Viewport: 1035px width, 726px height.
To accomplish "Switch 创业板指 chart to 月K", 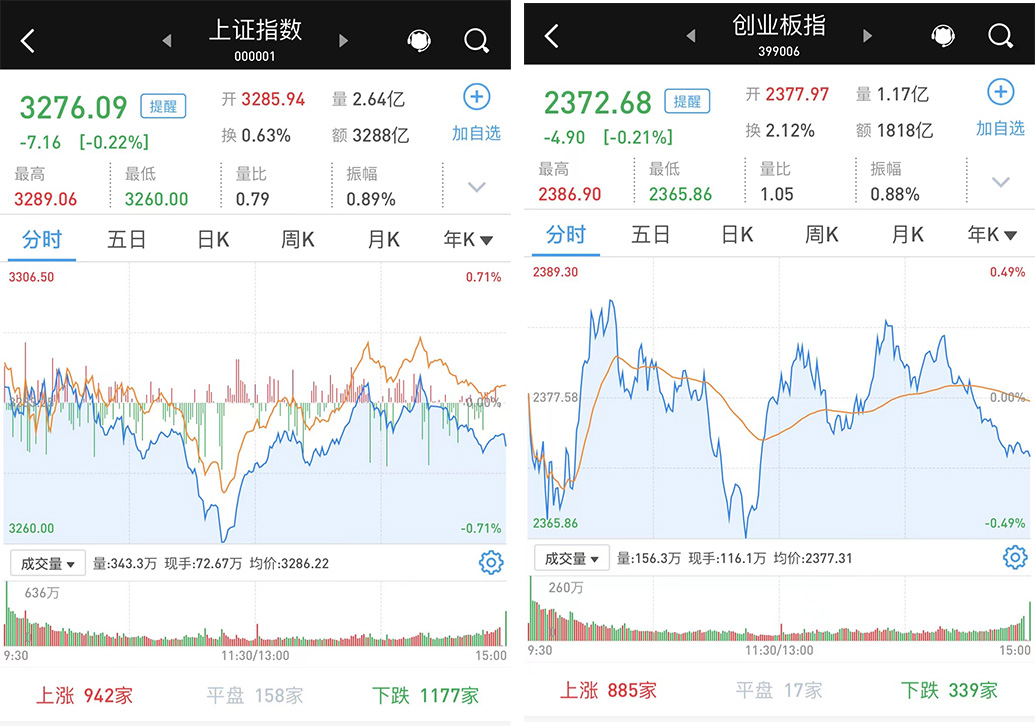I will (908, 235).
